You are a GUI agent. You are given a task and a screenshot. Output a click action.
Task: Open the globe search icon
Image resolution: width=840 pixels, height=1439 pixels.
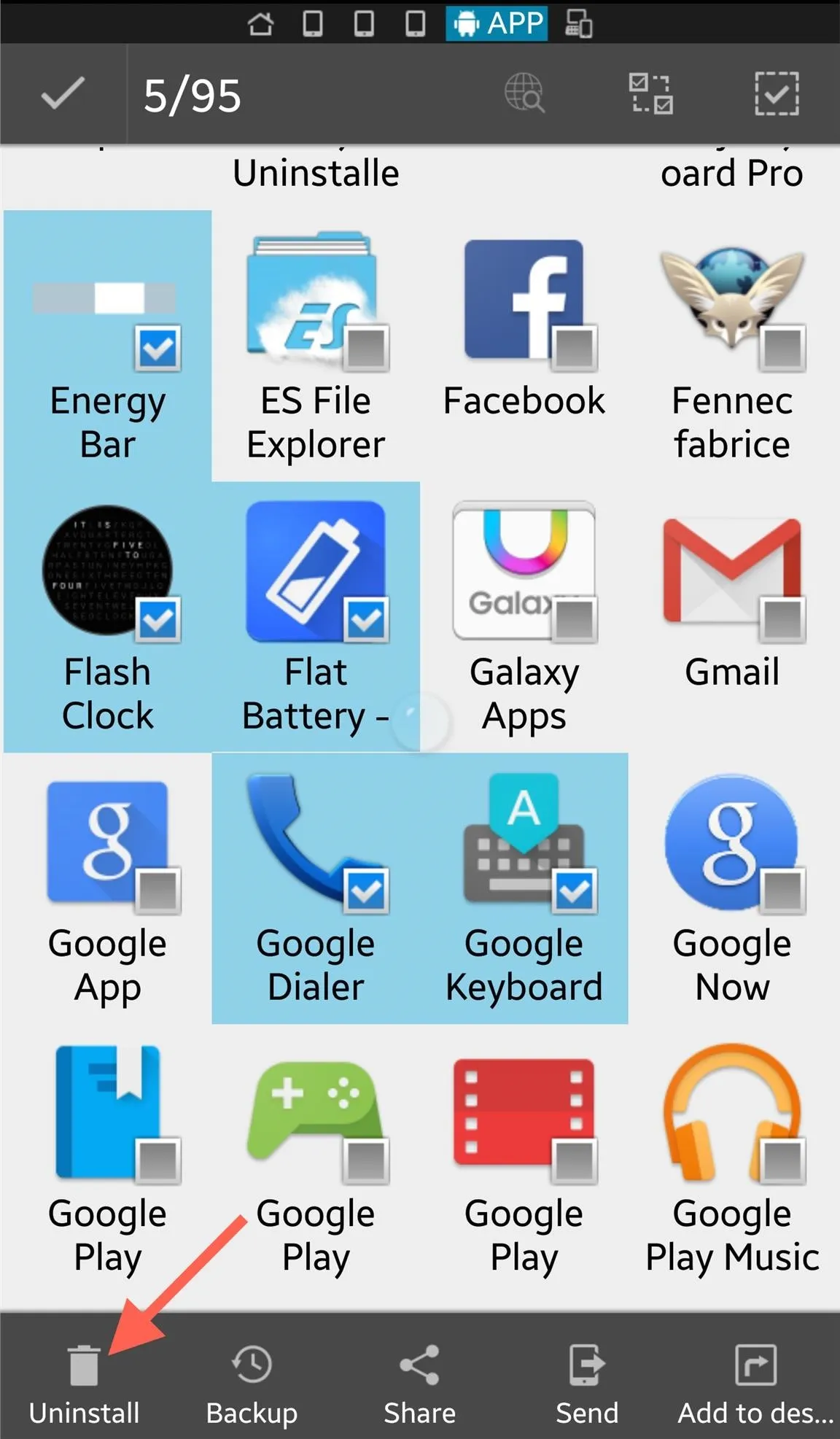point(524,93)
